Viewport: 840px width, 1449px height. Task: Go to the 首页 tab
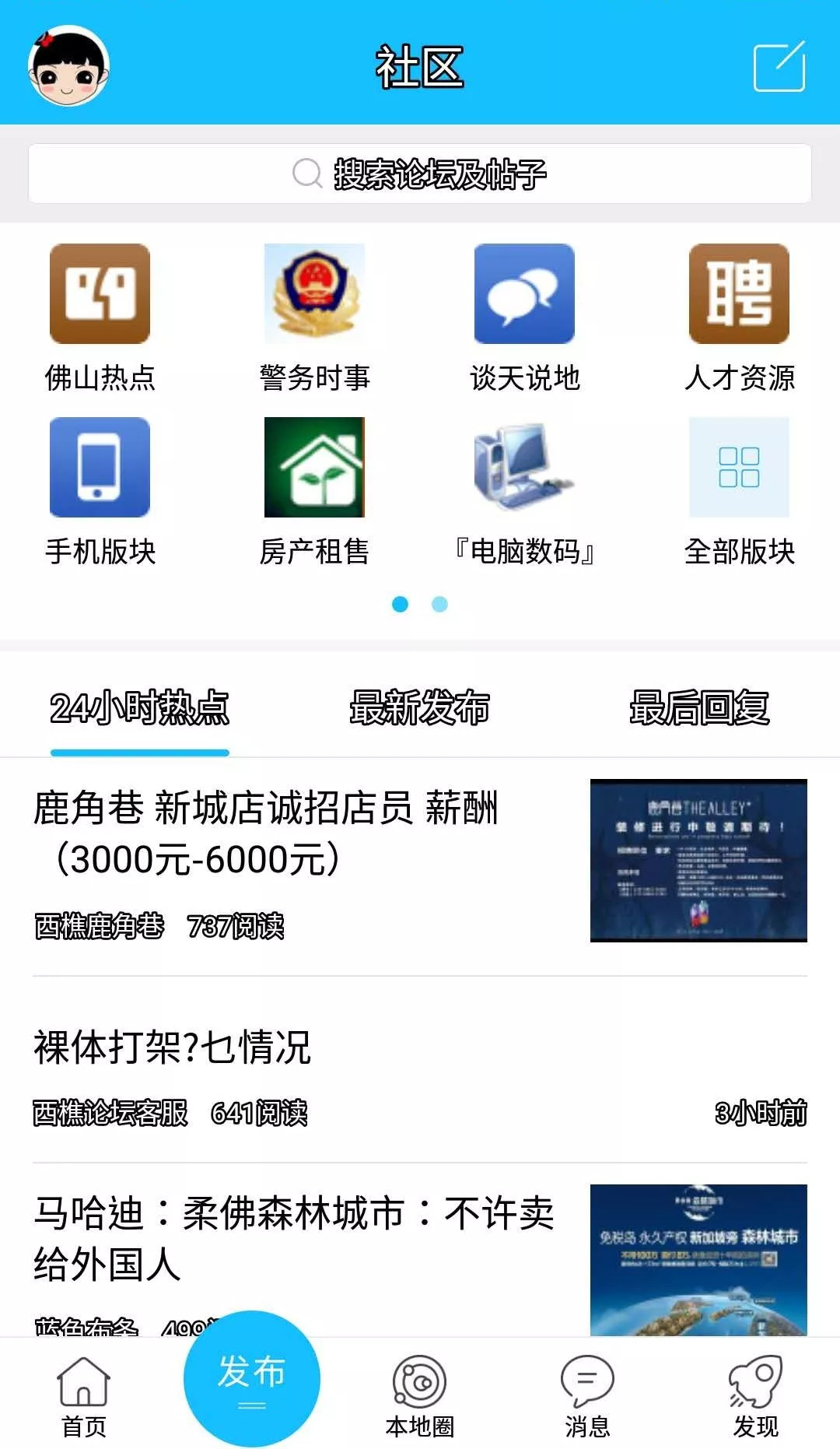[x=83, y=1397]
